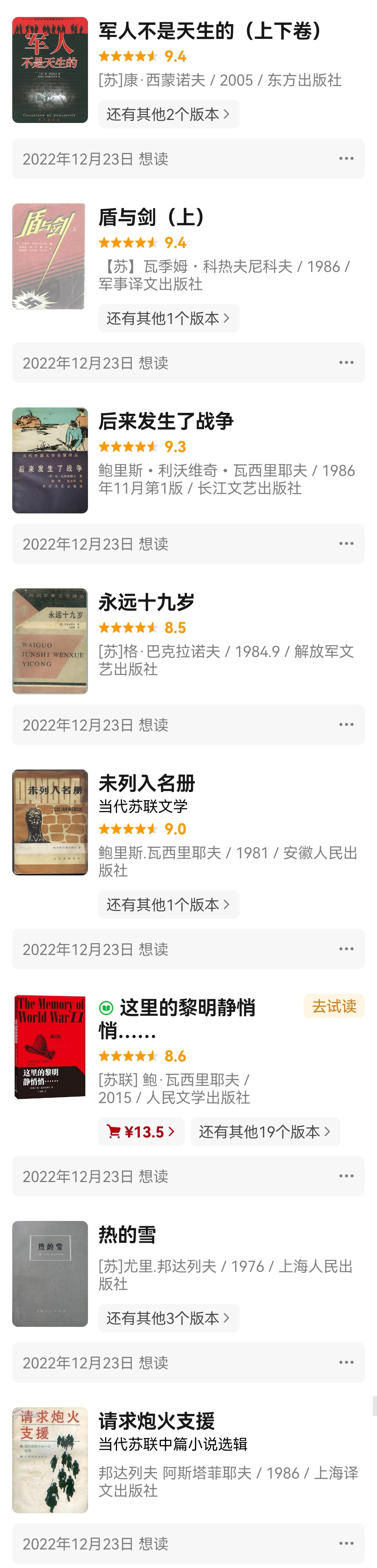View 1 other edition of 盾与剑

click(168, 318)
